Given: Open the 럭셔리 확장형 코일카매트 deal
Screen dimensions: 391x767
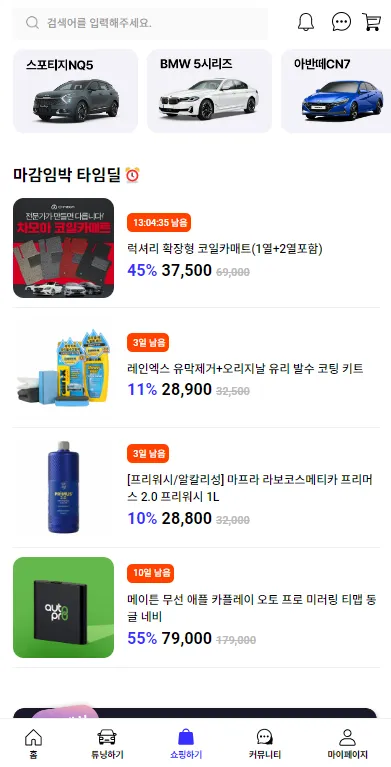Looking at the screenshot, I should [x=196, y=248].
